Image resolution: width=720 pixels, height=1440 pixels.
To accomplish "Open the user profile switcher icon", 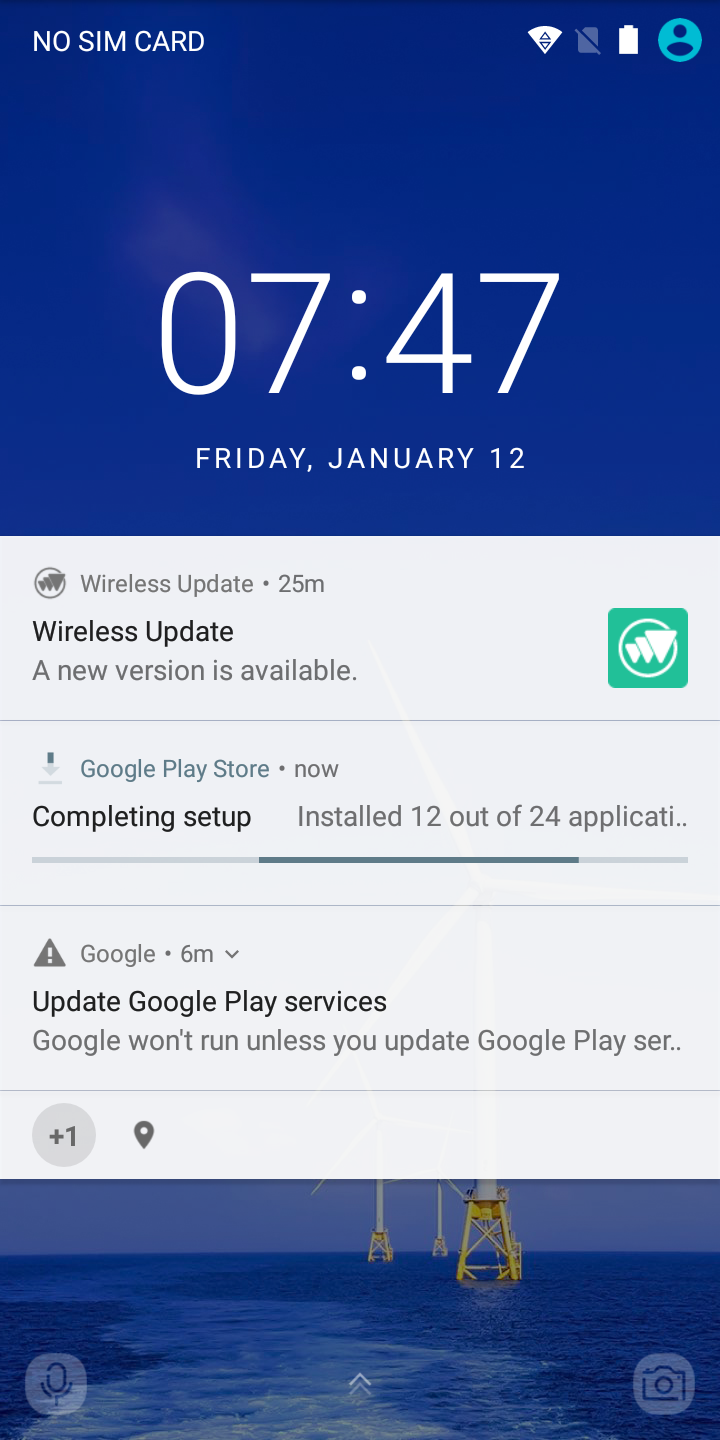I will [680, 40].
